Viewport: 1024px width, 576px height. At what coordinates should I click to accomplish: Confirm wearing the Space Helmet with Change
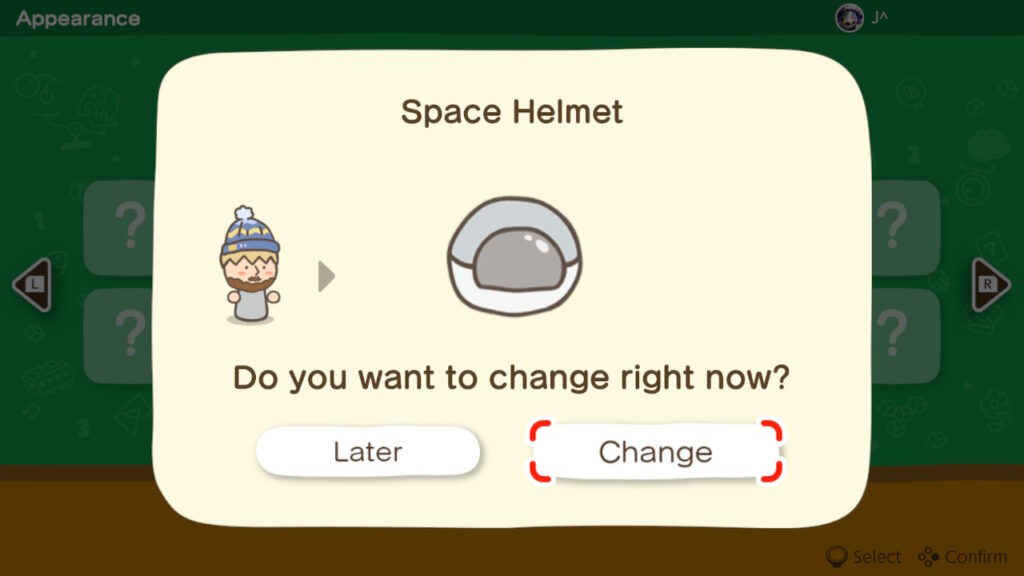655,452
